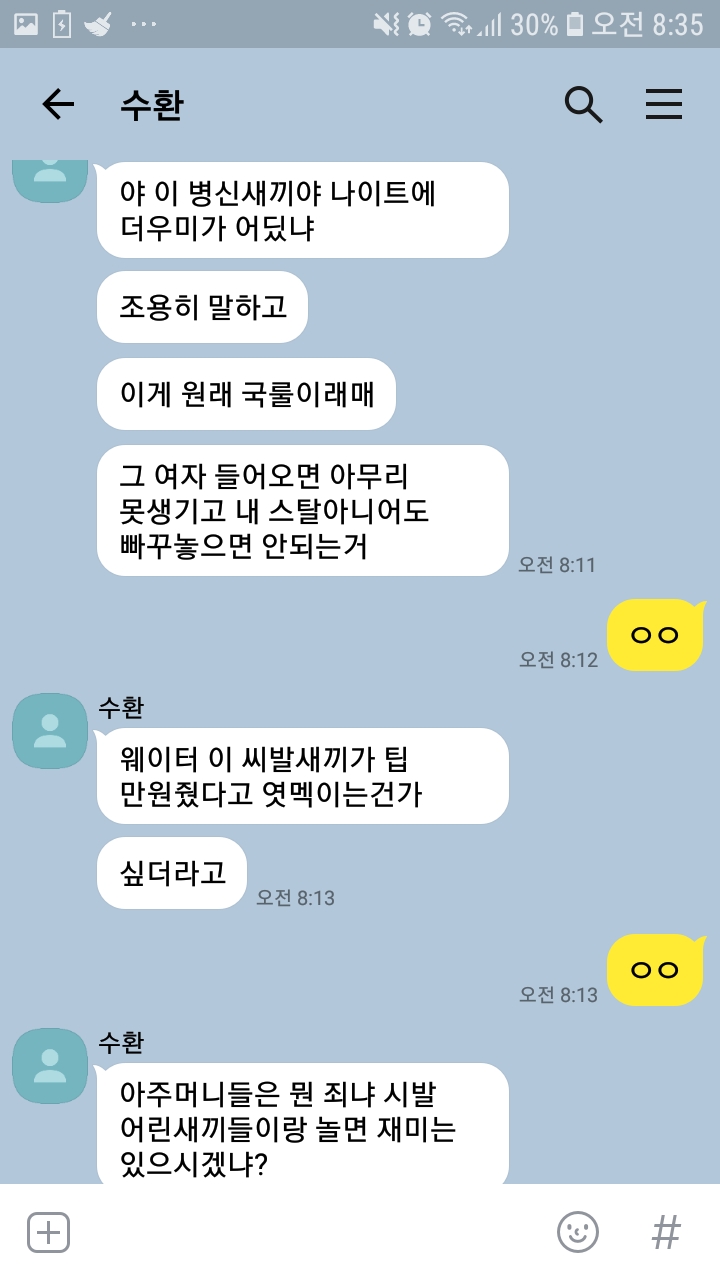Search within this conversation
Screen dimensions: 720x1280
583,104
